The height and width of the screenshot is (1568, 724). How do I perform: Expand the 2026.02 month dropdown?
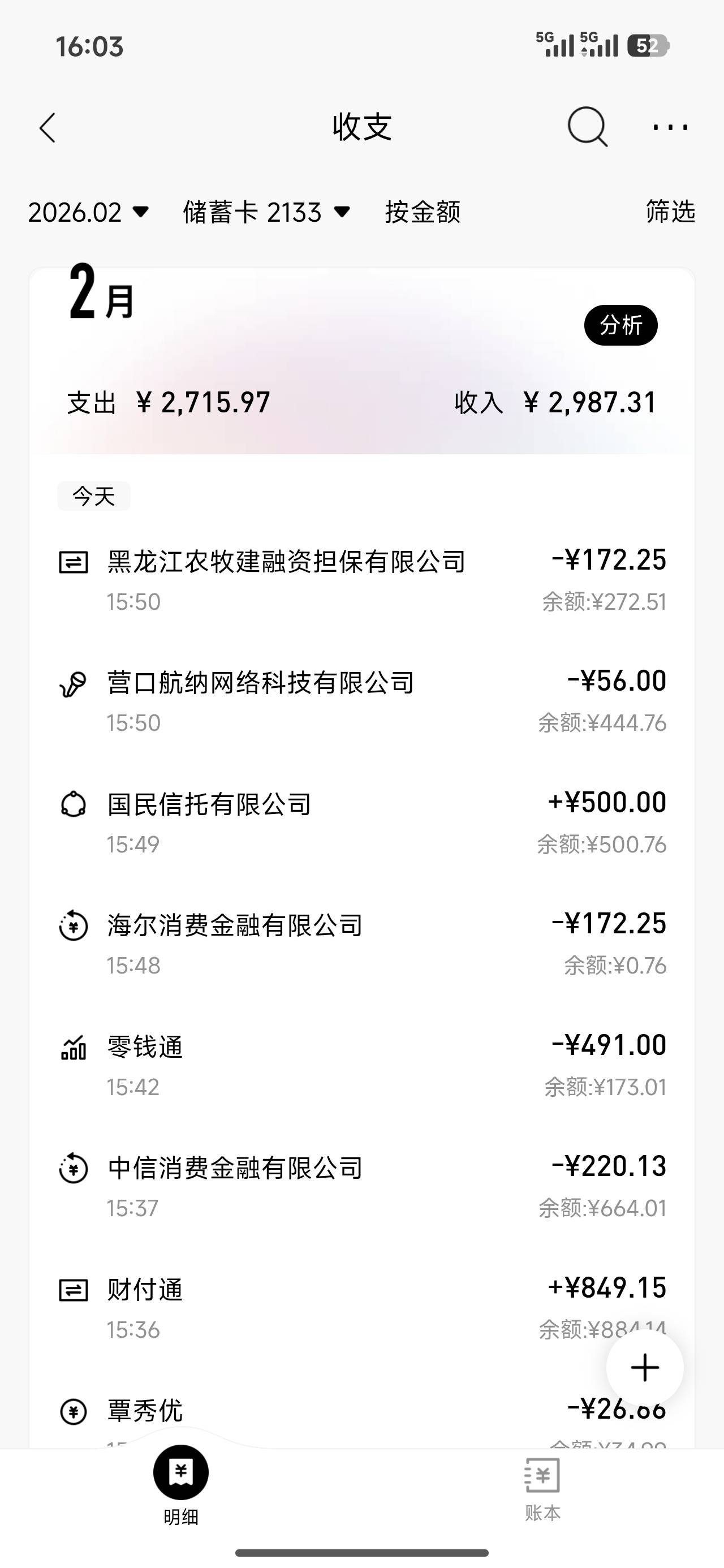point(89,212)
